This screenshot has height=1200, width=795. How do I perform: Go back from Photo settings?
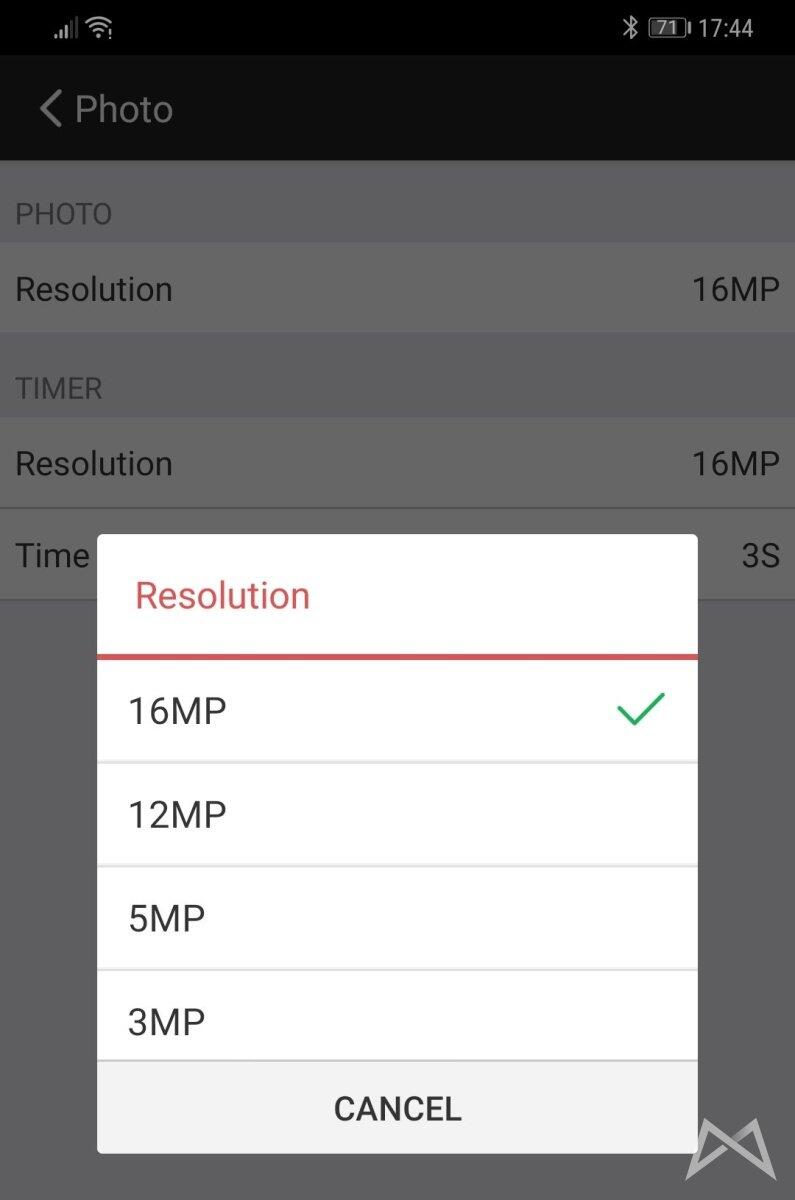[x=52, y=108]
